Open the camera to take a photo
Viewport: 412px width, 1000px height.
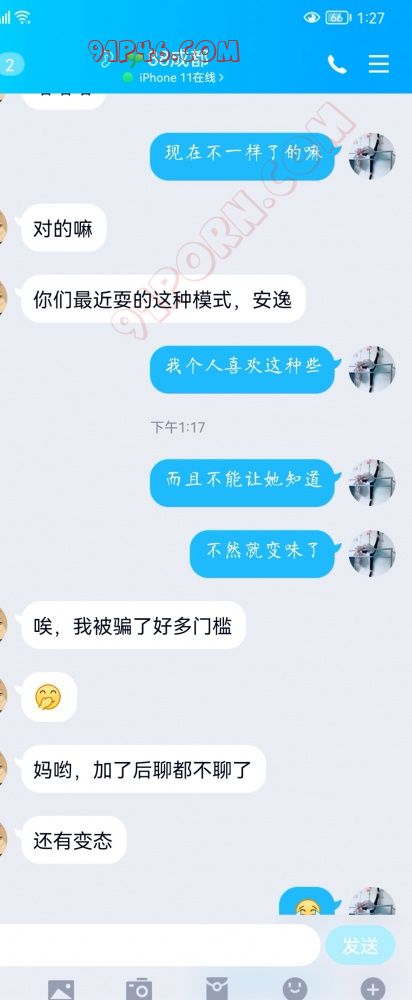(138, 989)
